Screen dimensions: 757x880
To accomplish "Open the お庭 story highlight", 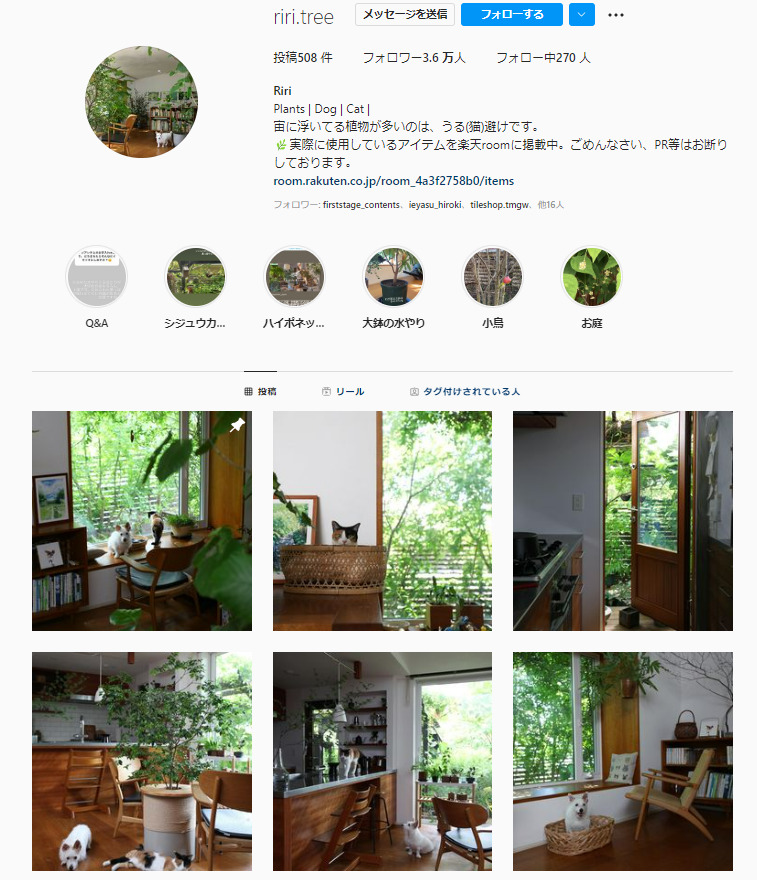I will click(591, 277).
